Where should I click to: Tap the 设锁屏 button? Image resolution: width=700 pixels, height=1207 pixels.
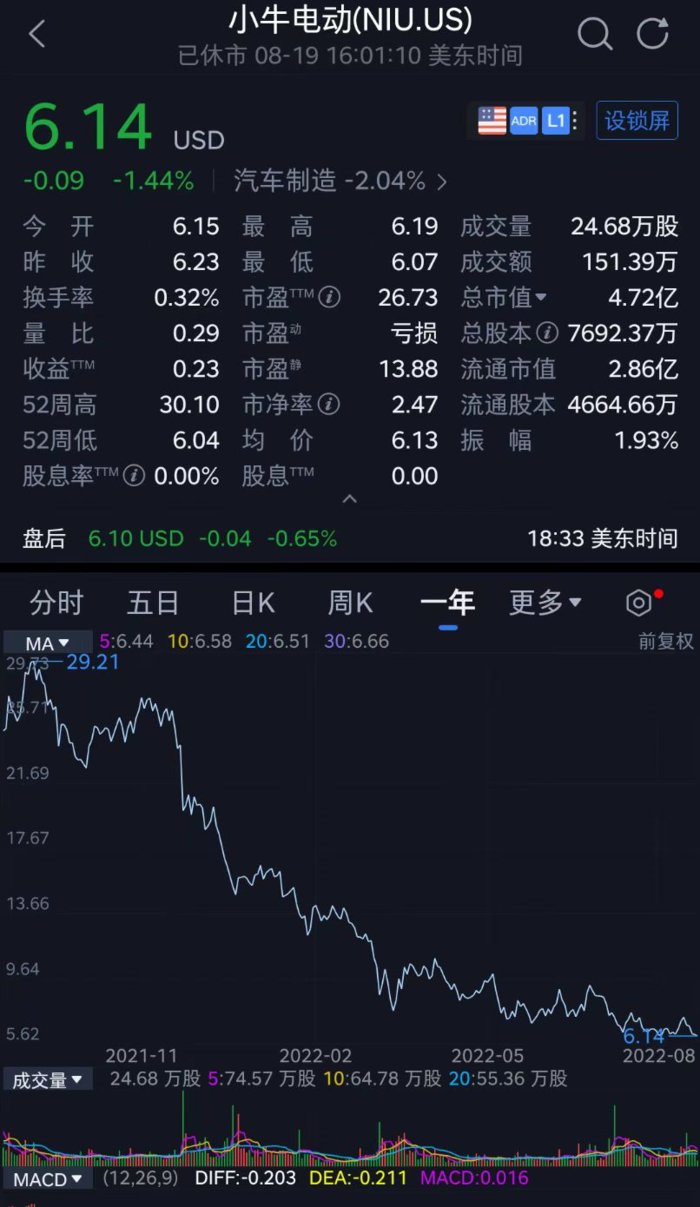point(637,121)
